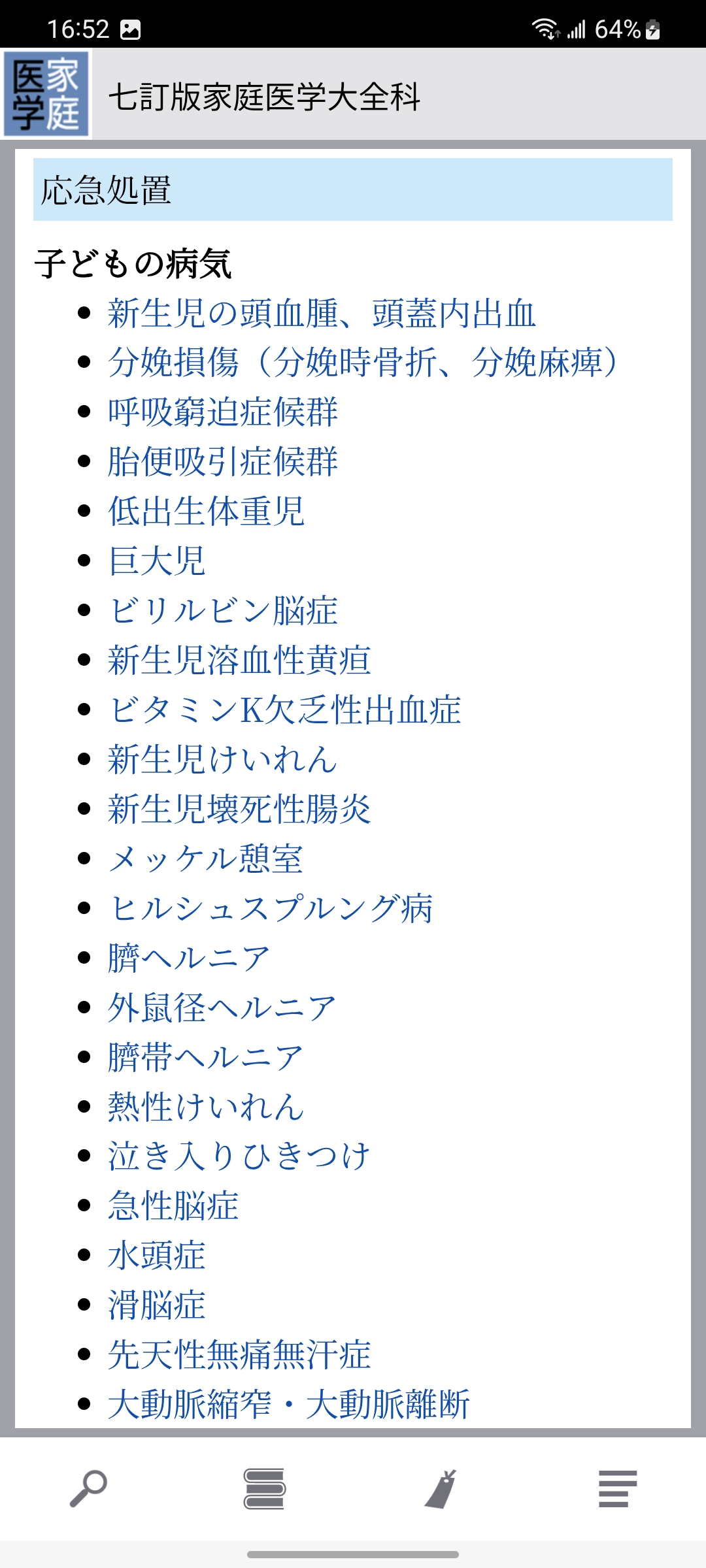Open the stacked books library icon
The width and height of the screenshot is (706, 1568).
[264, 1488]
